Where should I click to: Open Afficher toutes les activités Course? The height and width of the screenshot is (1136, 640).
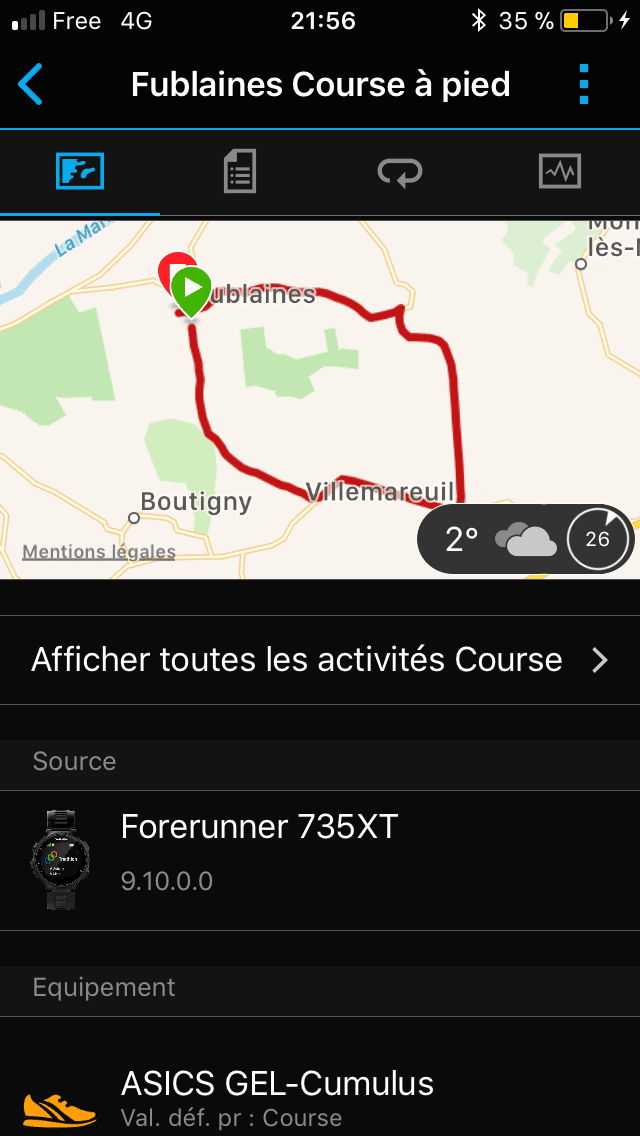point(320,660)
